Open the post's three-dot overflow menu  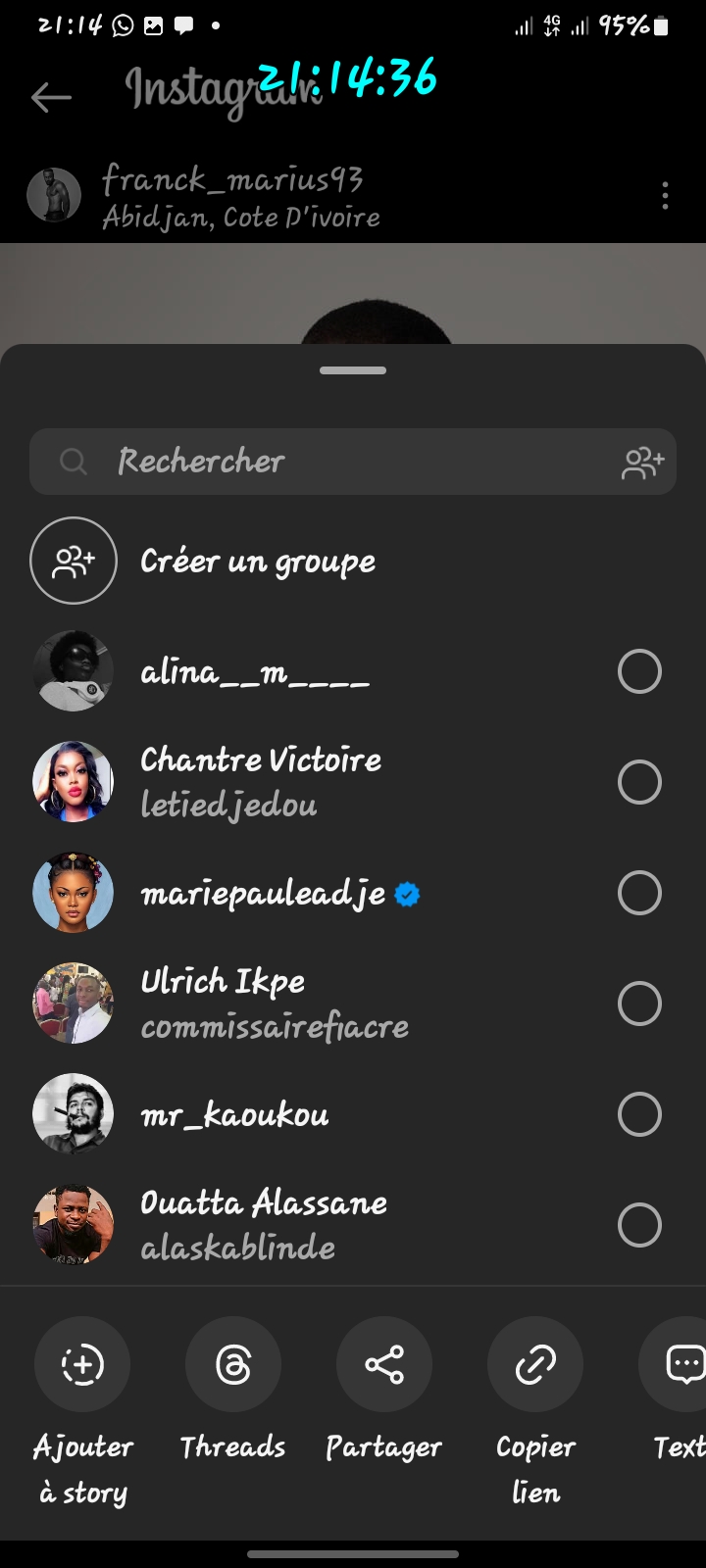[665, 196]
